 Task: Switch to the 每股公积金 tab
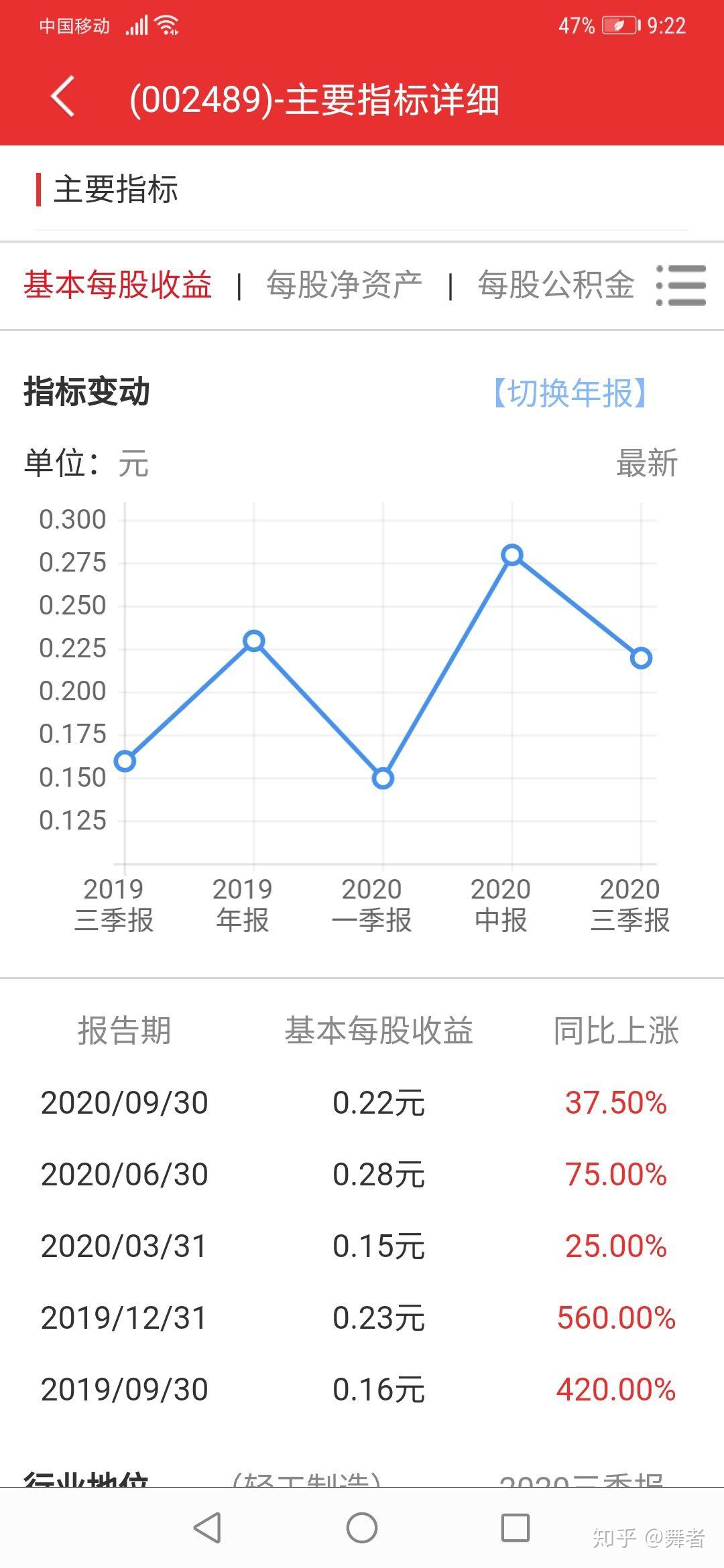(556, 285)
